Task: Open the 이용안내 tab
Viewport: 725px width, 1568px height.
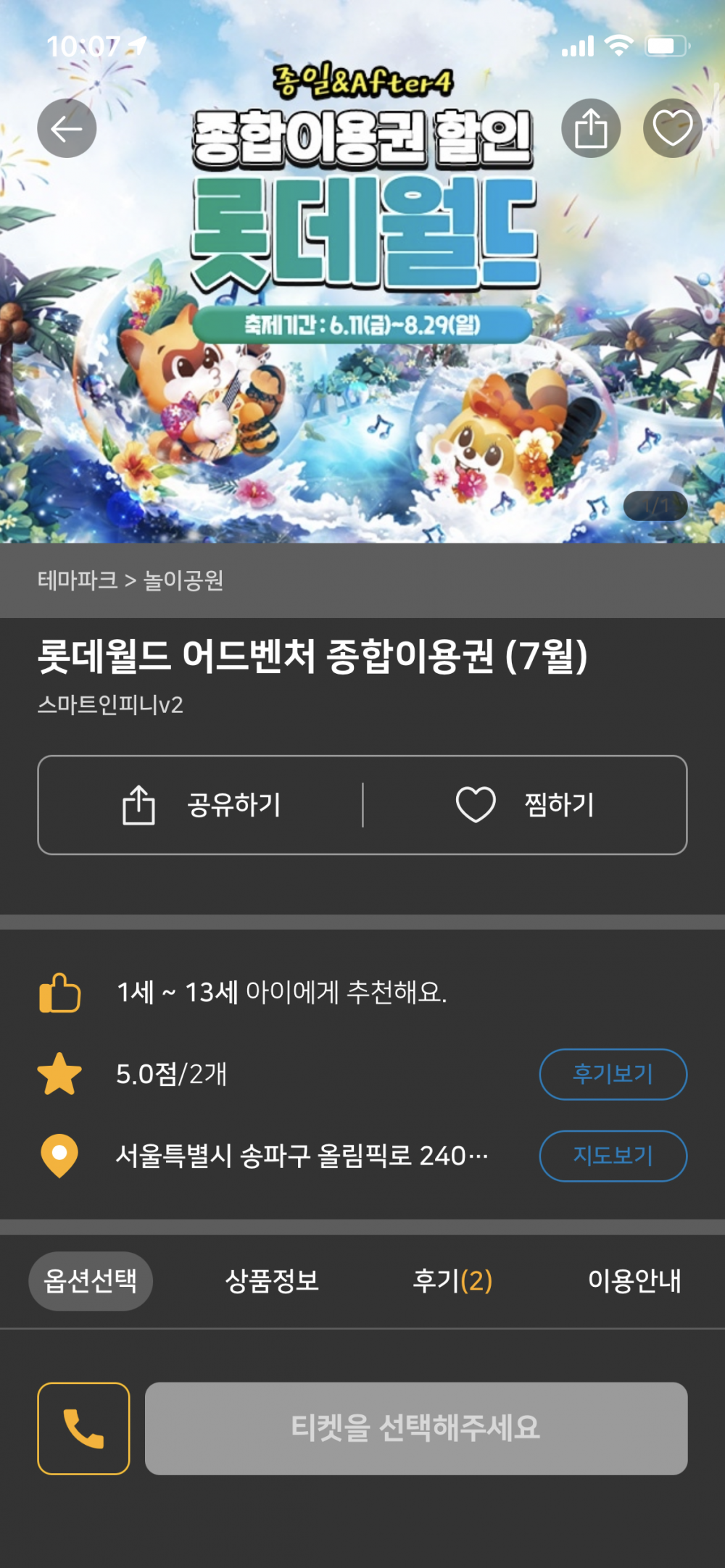Action: pyautogui.click(x=634, y=1281)
